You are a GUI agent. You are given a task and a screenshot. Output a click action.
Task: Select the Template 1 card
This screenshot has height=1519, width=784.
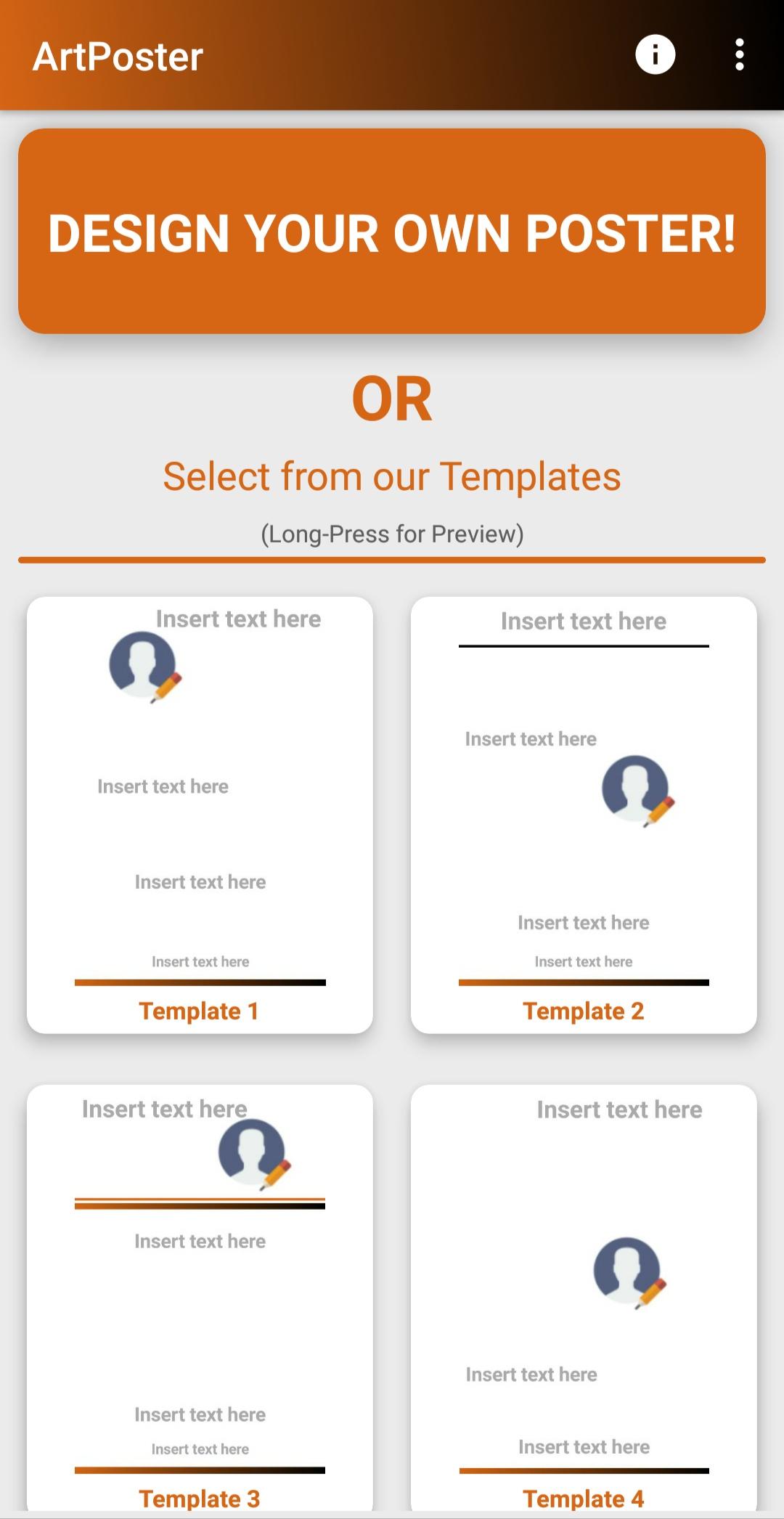point(200,815)
